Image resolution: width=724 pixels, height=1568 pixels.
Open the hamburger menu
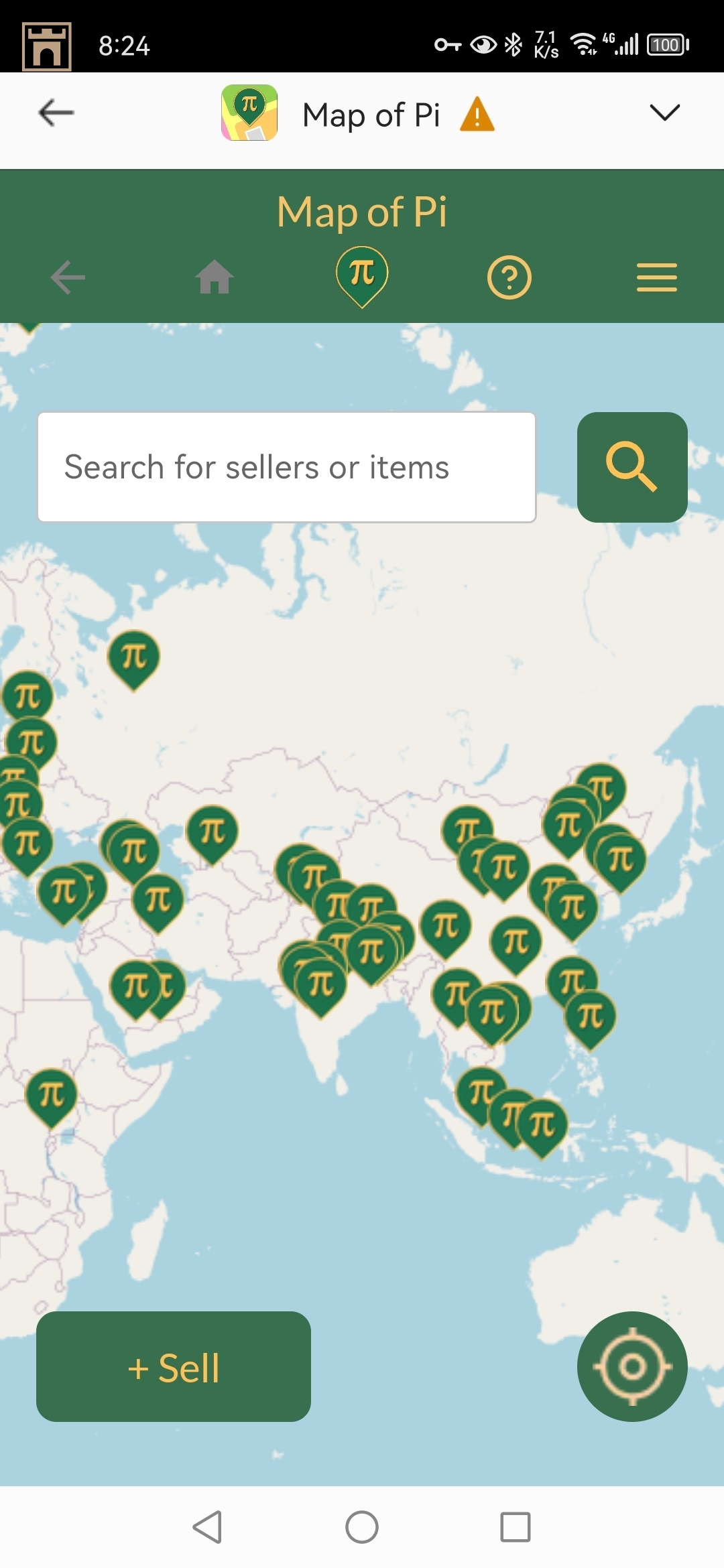click(x=656, y=277)
